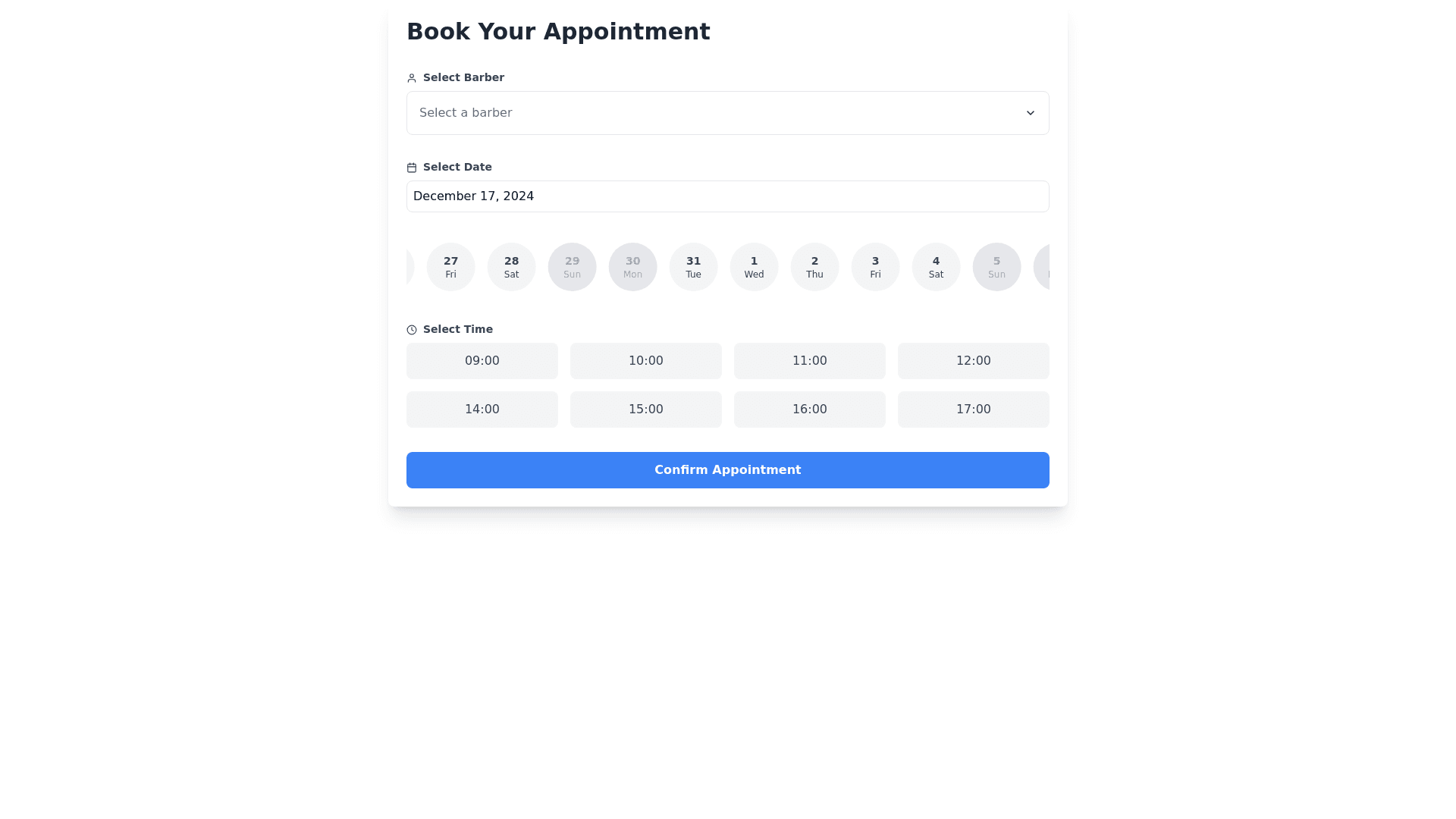
Task: Tap the 15:00 time slot
Action: [646, 409]
